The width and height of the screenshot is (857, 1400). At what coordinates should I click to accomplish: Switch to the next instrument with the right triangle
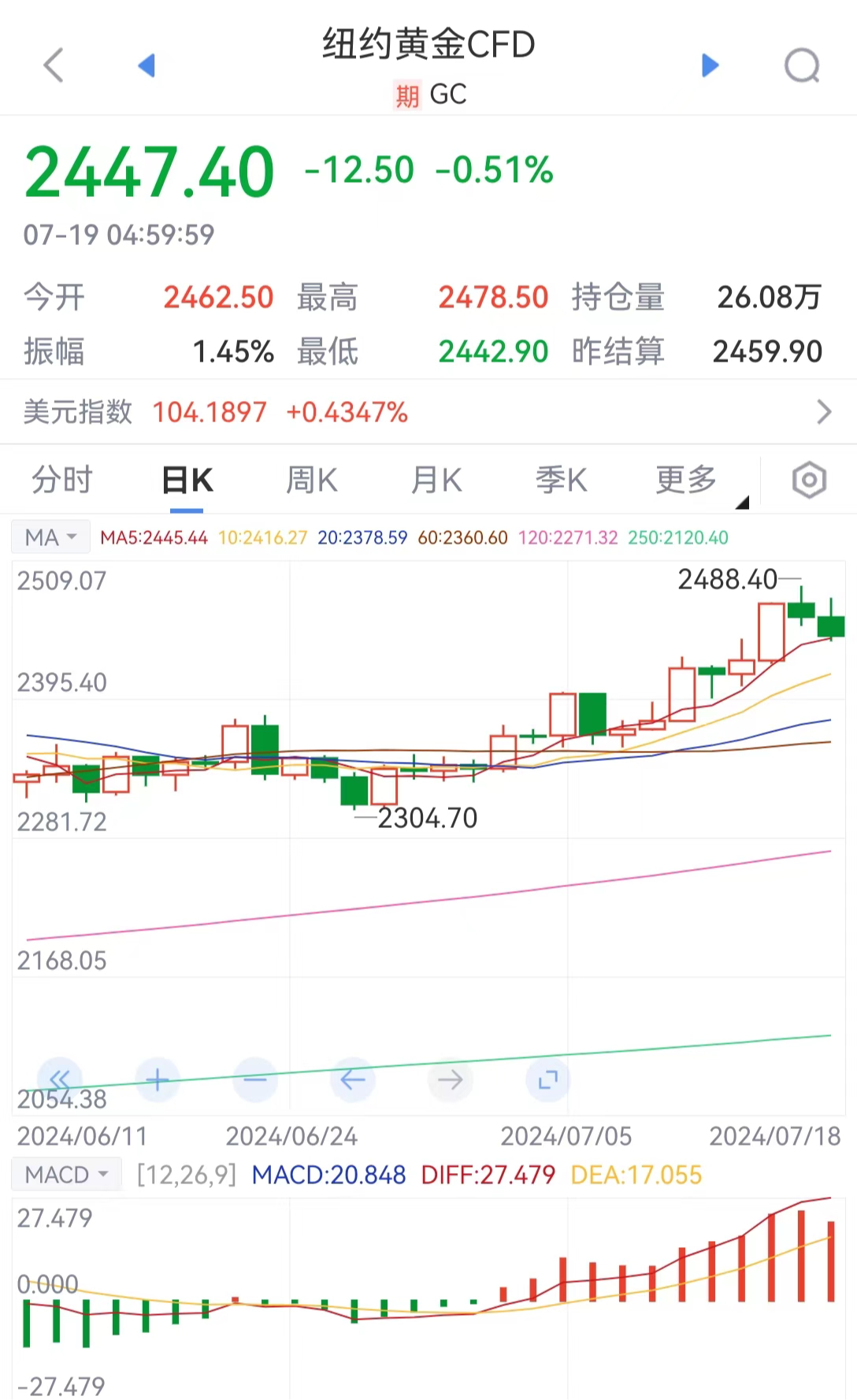710,65
